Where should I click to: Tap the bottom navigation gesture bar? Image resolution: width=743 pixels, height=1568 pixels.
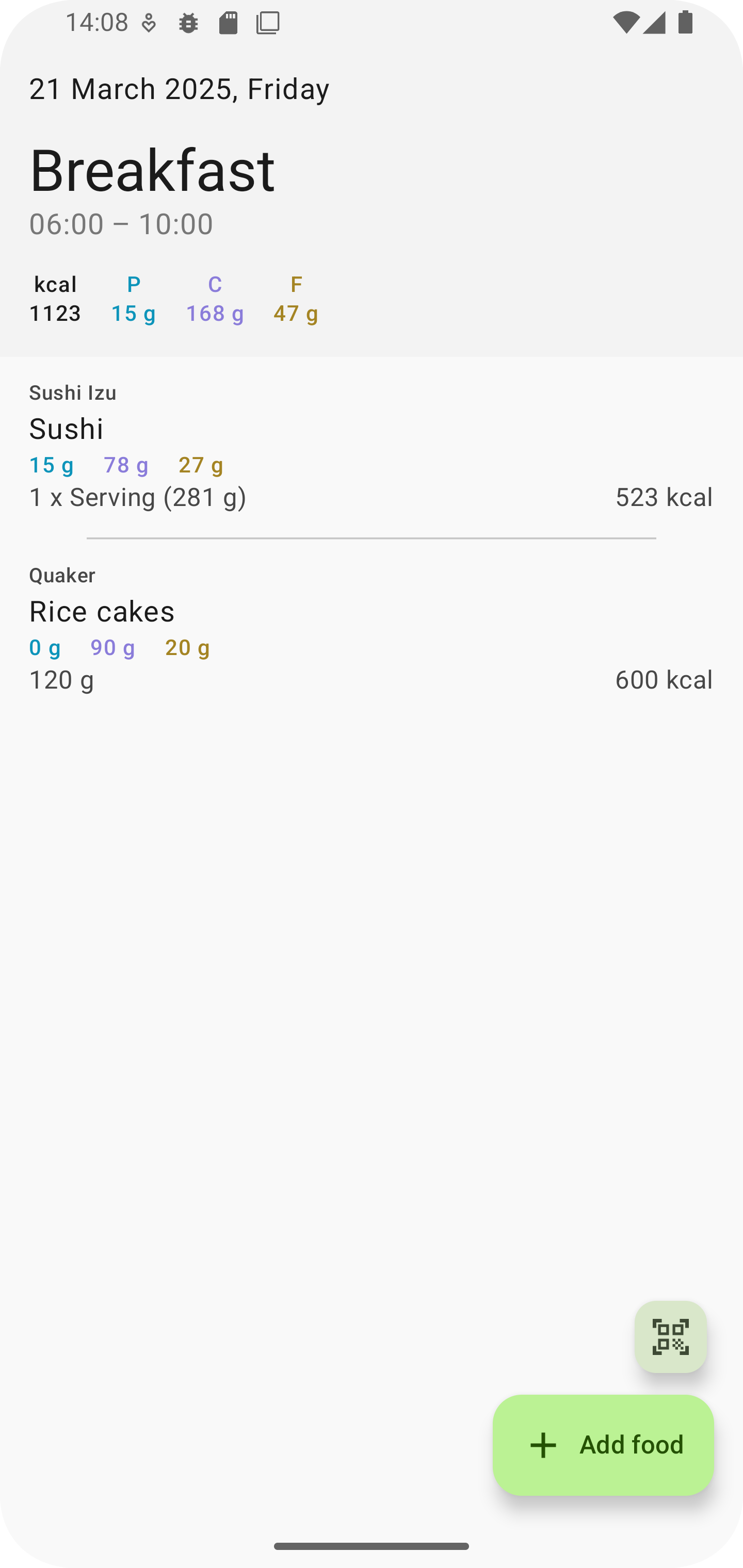click(x=372, y=1547)
